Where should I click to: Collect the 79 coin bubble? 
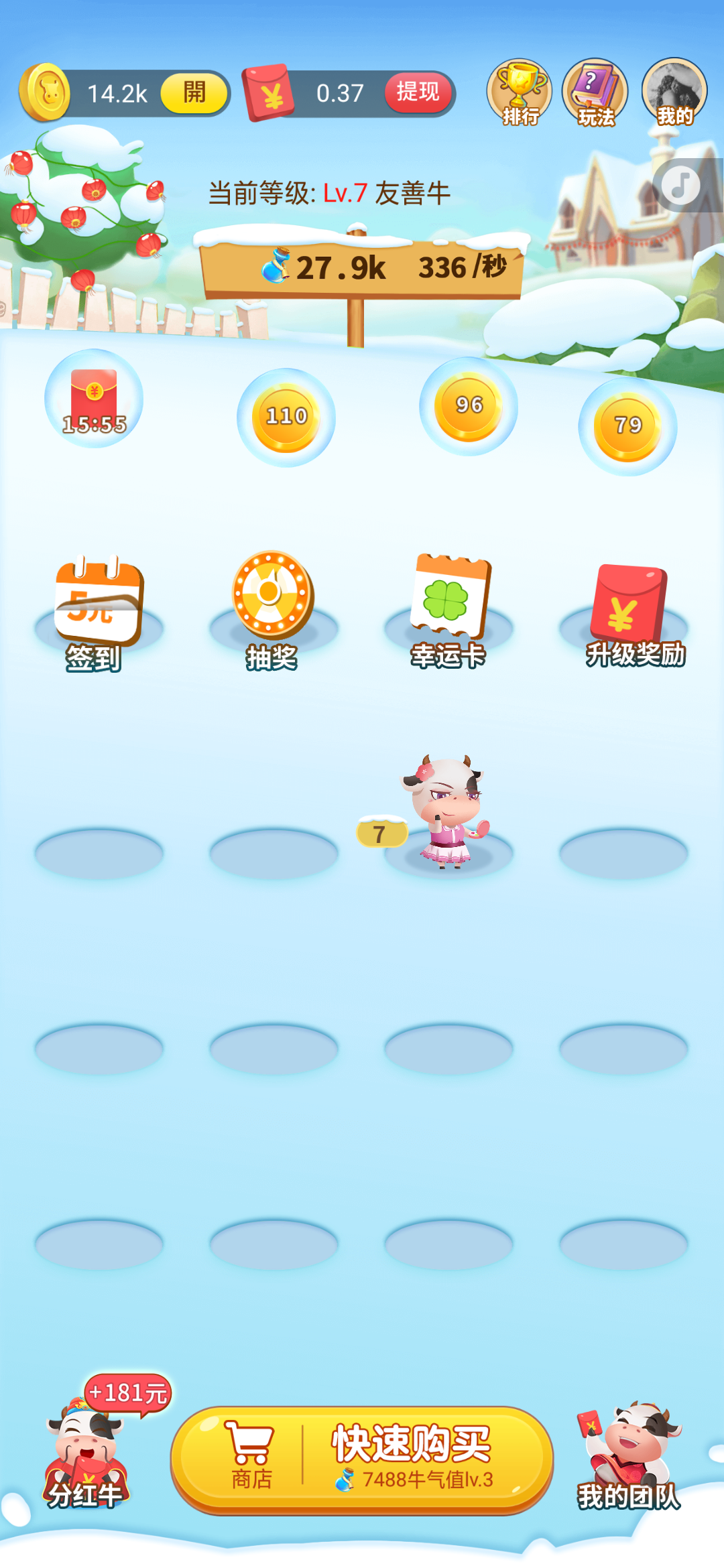(x=628, y=427)
